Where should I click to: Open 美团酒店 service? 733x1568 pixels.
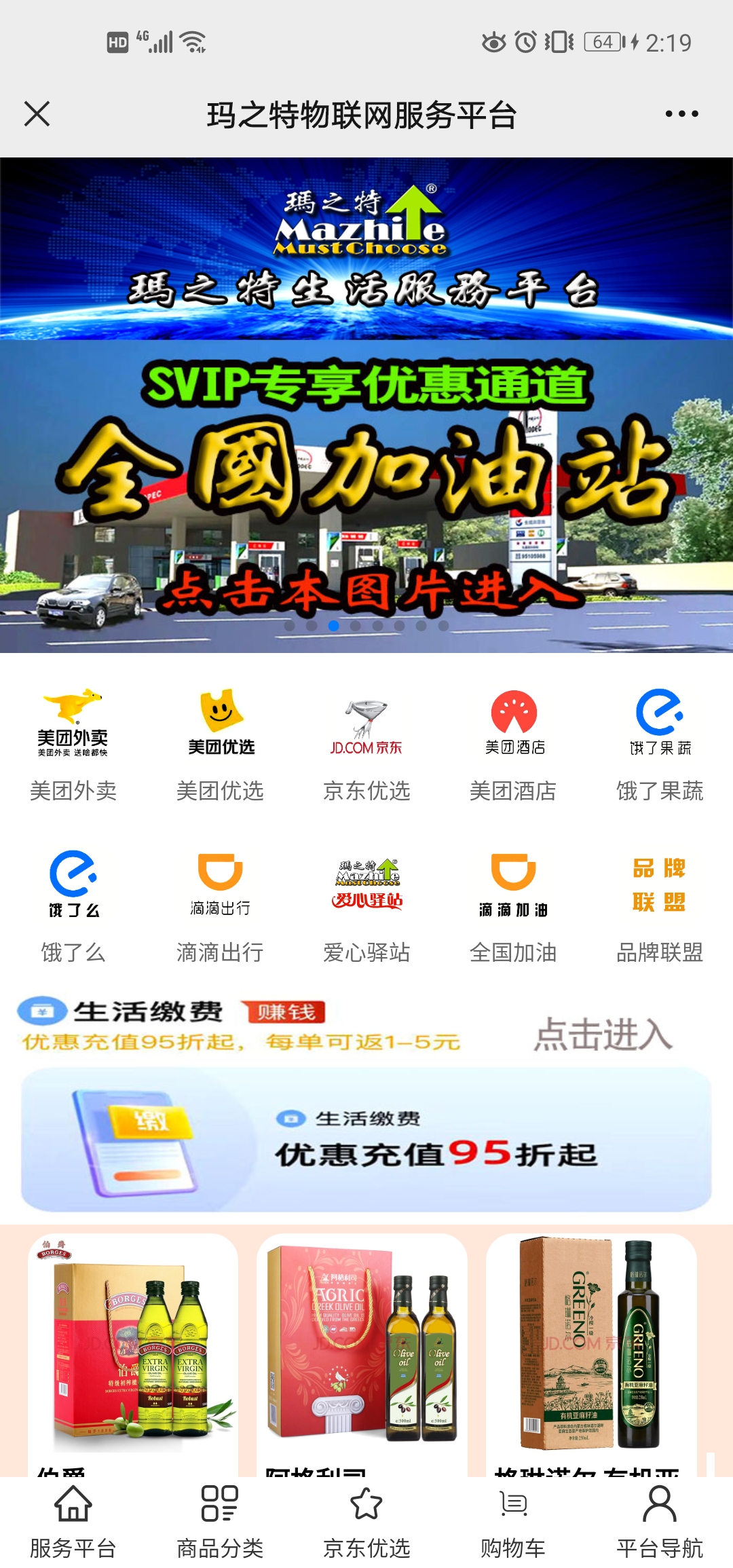513,743
